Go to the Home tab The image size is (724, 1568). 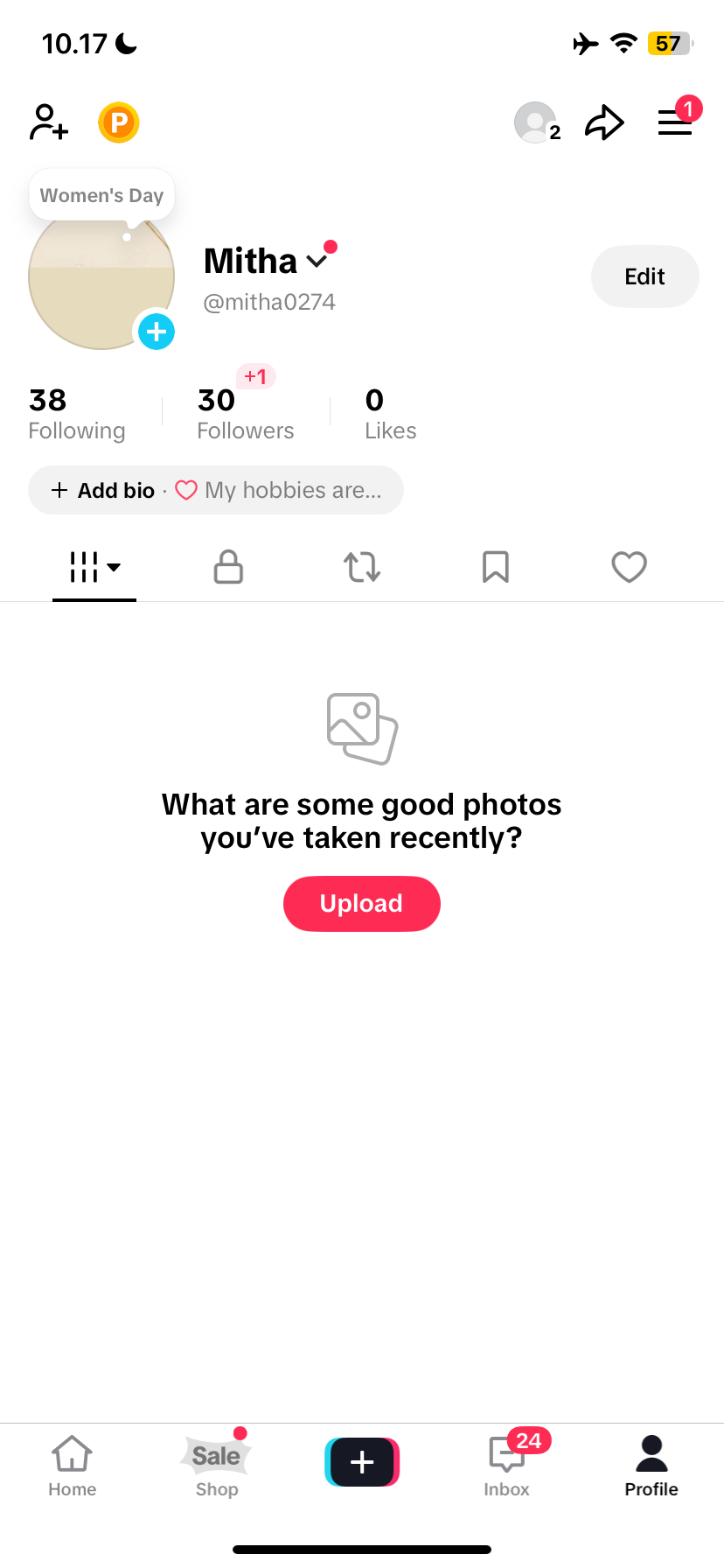(x=73, y=1466)
